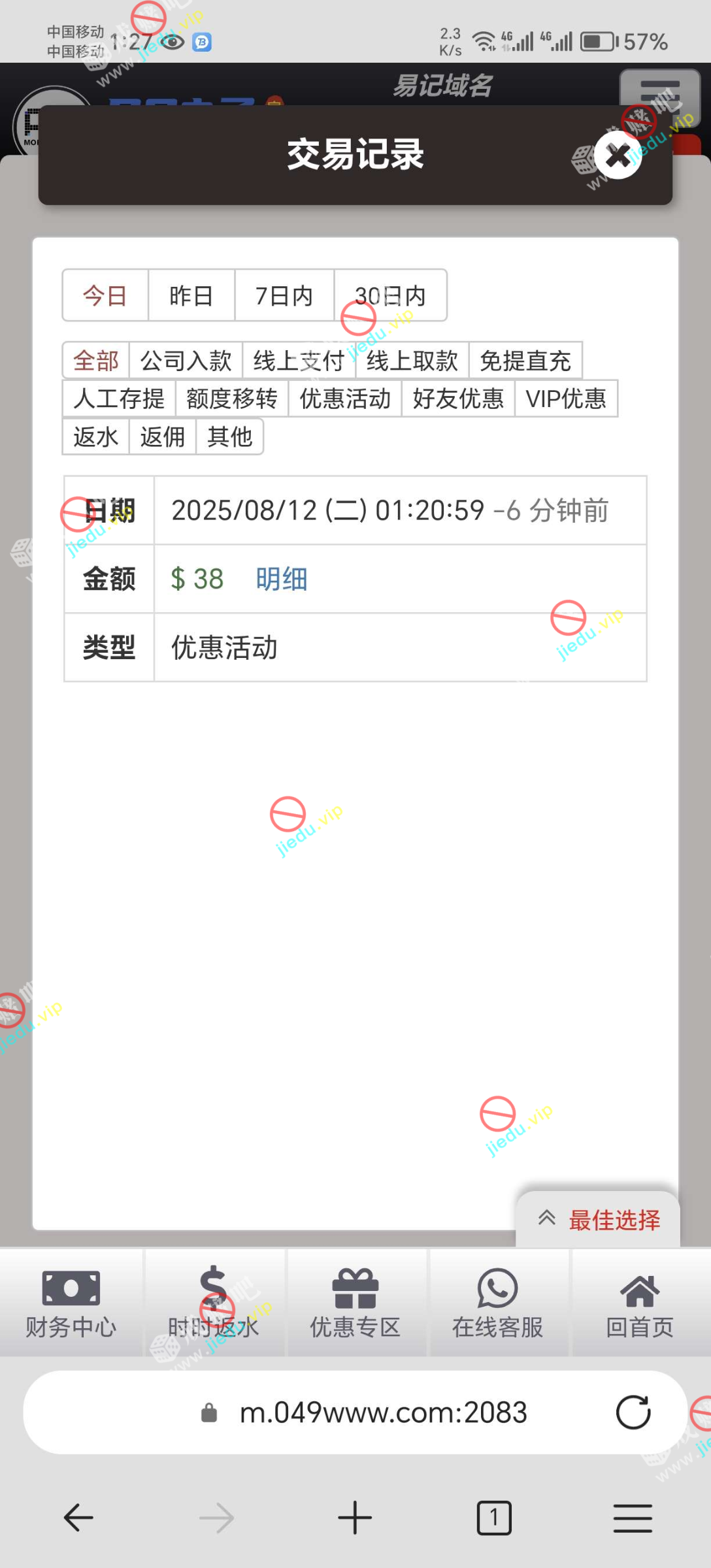Filter by 公司入款
The height and width of the screenshot is (1568, 711).
(186, 361)
